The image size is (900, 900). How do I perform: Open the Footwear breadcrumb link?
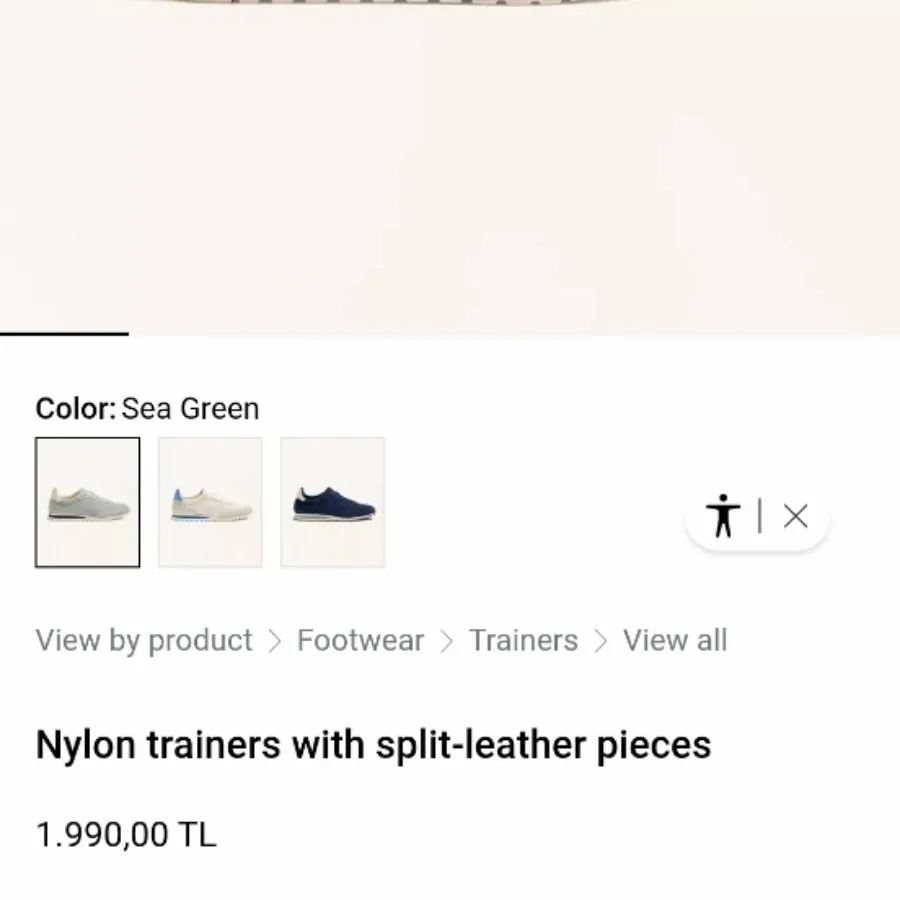(x=360, y=640)
